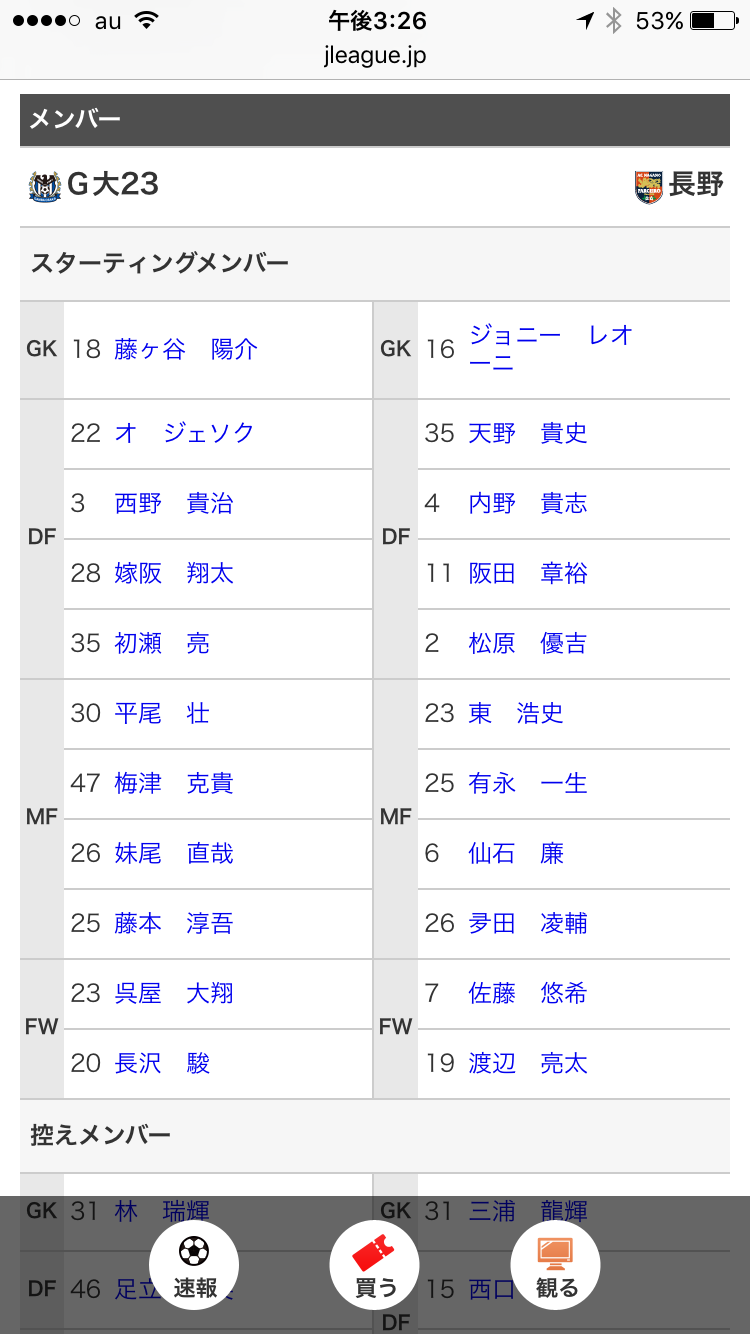The image size is (750, 1334).
Task: Tap the 速報 live updates button
Action: coord(194,1266)
